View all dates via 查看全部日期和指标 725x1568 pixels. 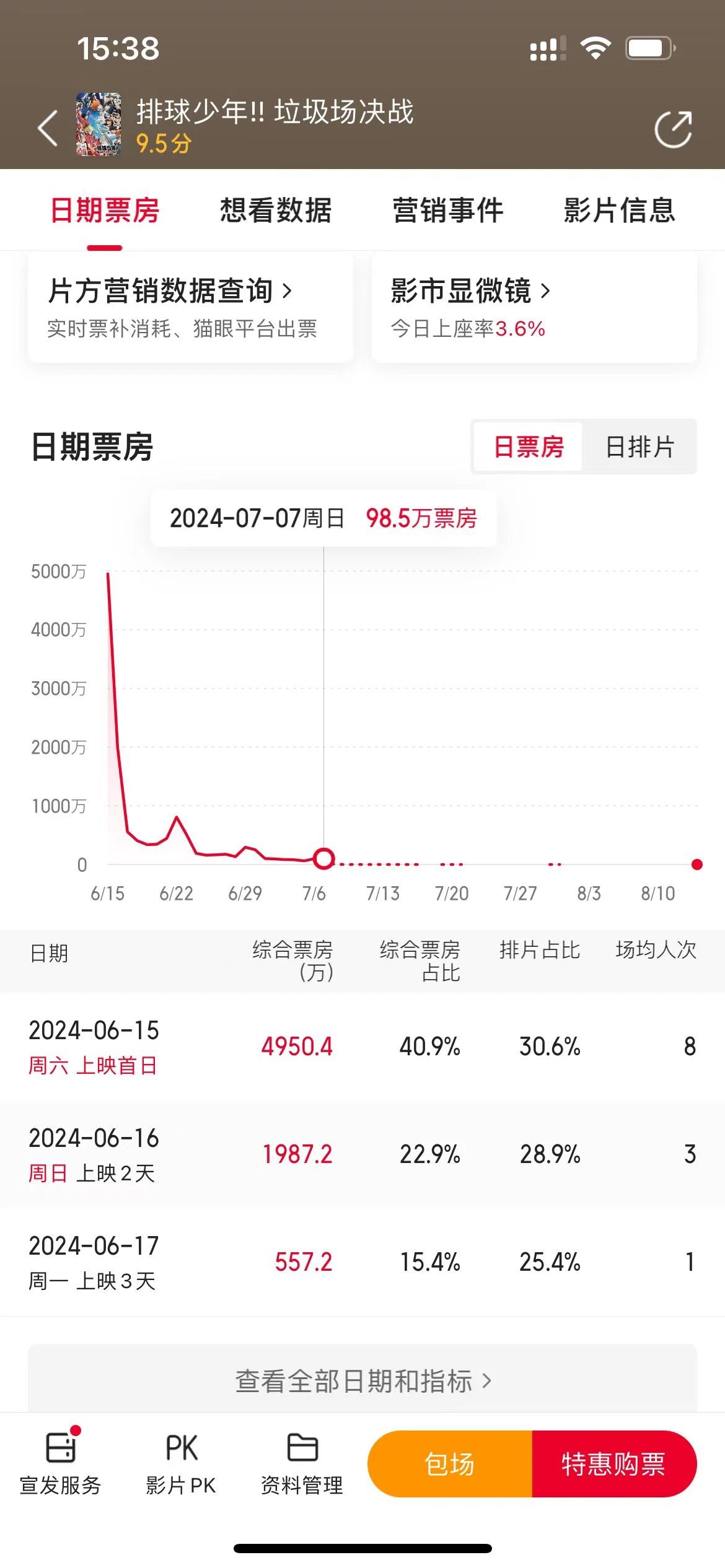(x=362, y=1381)
